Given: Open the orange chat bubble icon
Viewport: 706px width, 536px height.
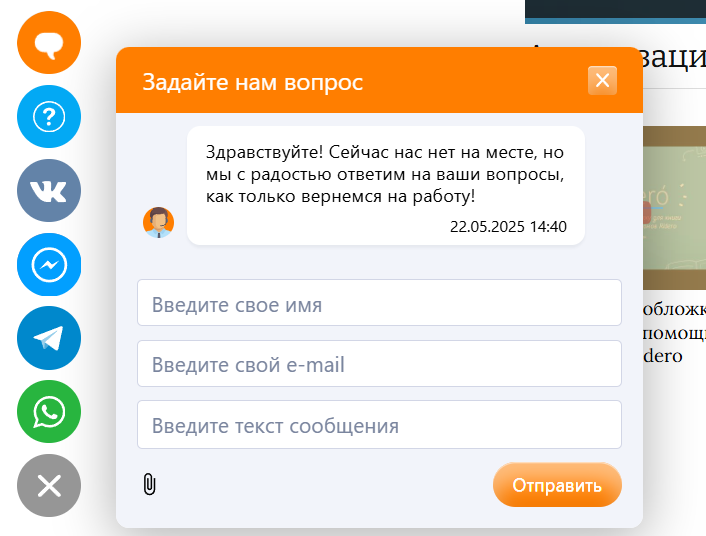Looking at the screenshot, I should (49, 43).
